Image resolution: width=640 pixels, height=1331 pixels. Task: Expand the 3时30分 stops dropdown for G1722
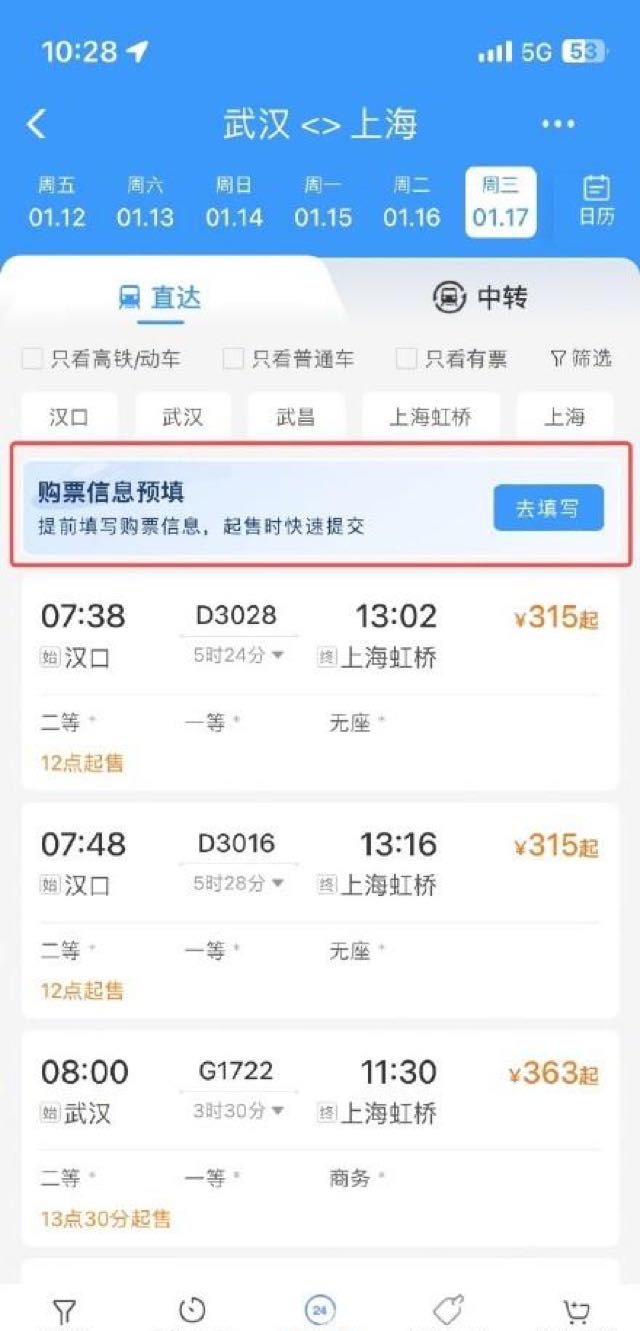click(x=238, y=1111)
